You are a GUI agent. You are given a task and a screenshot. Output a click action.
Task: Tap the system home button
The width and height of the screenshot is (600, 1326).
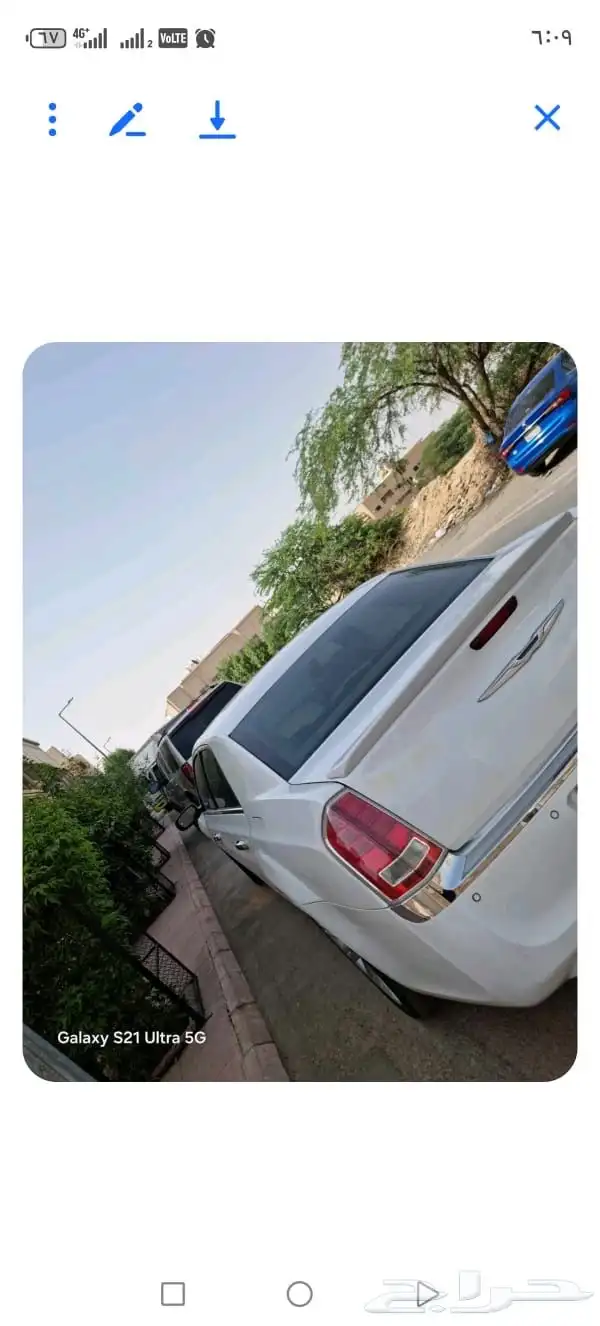[x=300, y=1294]
